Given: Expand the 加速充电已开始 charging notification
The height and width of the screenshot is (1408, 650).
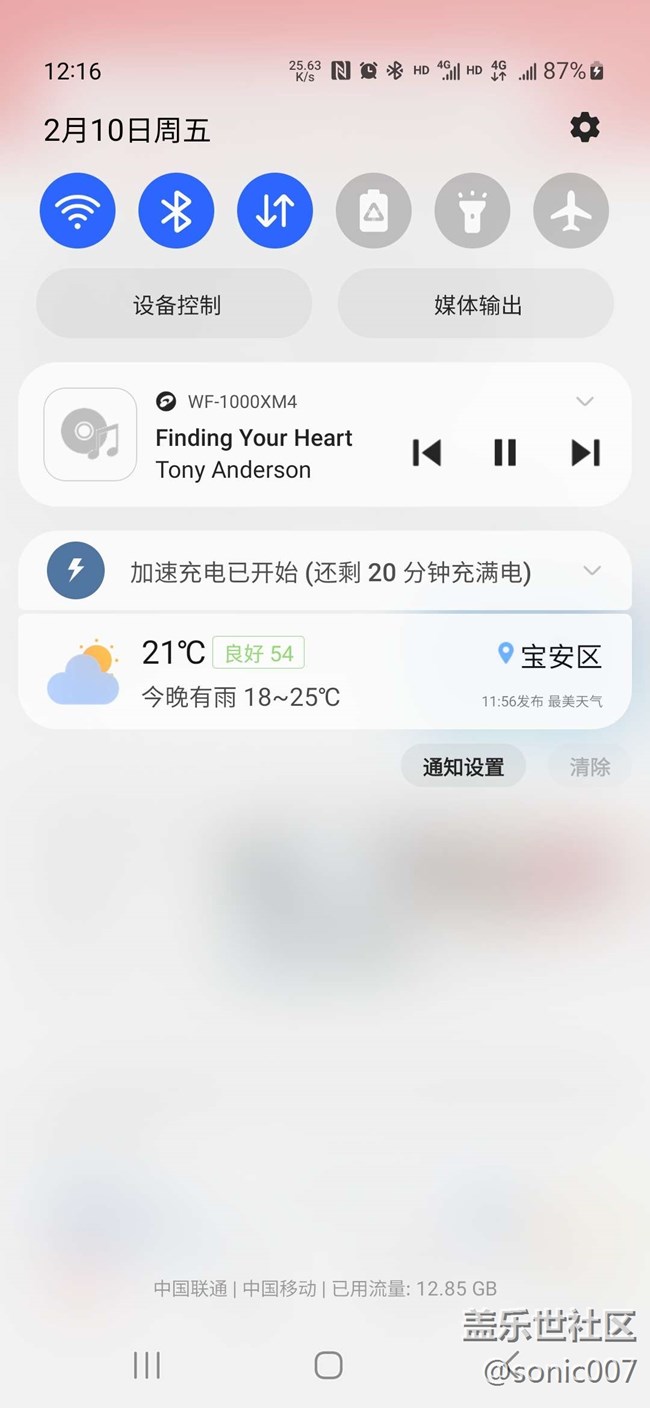Looking at the screenshot, I should pyautogui.click(x=592, y=571).
